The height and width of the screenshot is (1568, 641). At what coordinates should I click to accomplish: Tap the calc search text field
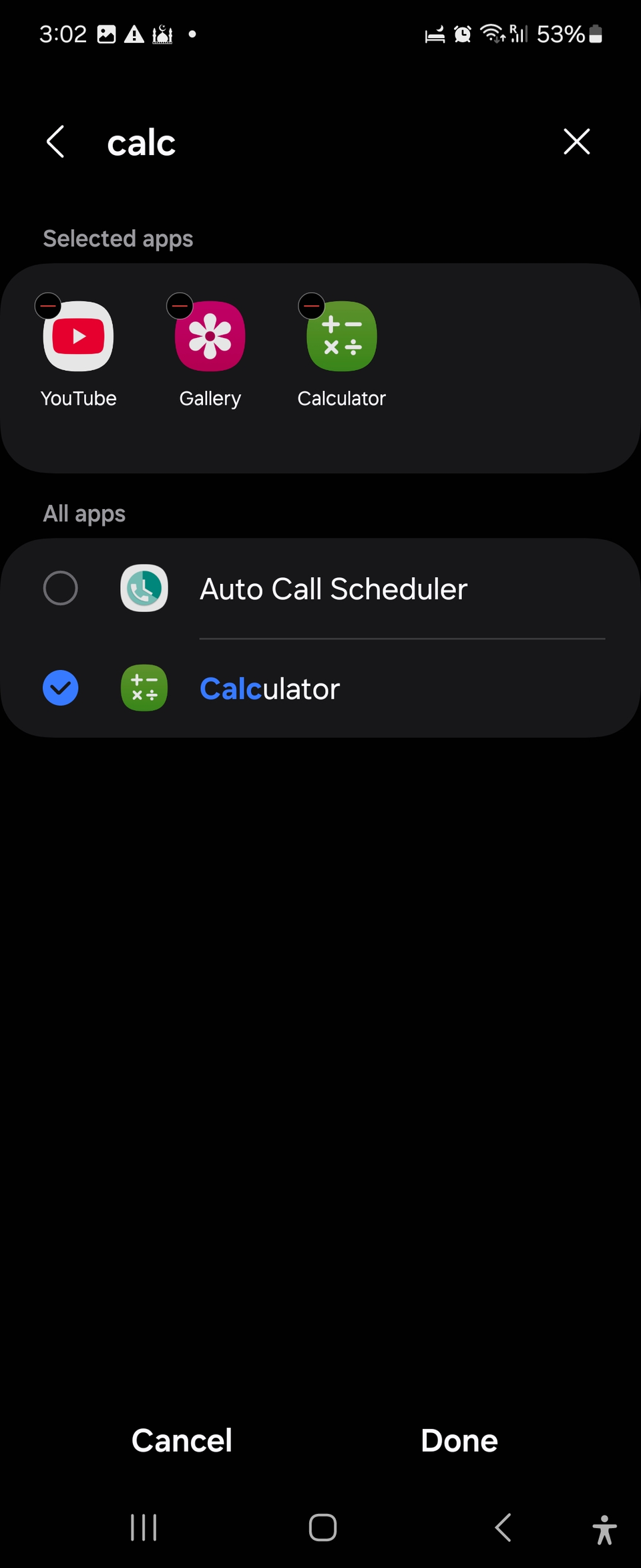tap(267, 142)
